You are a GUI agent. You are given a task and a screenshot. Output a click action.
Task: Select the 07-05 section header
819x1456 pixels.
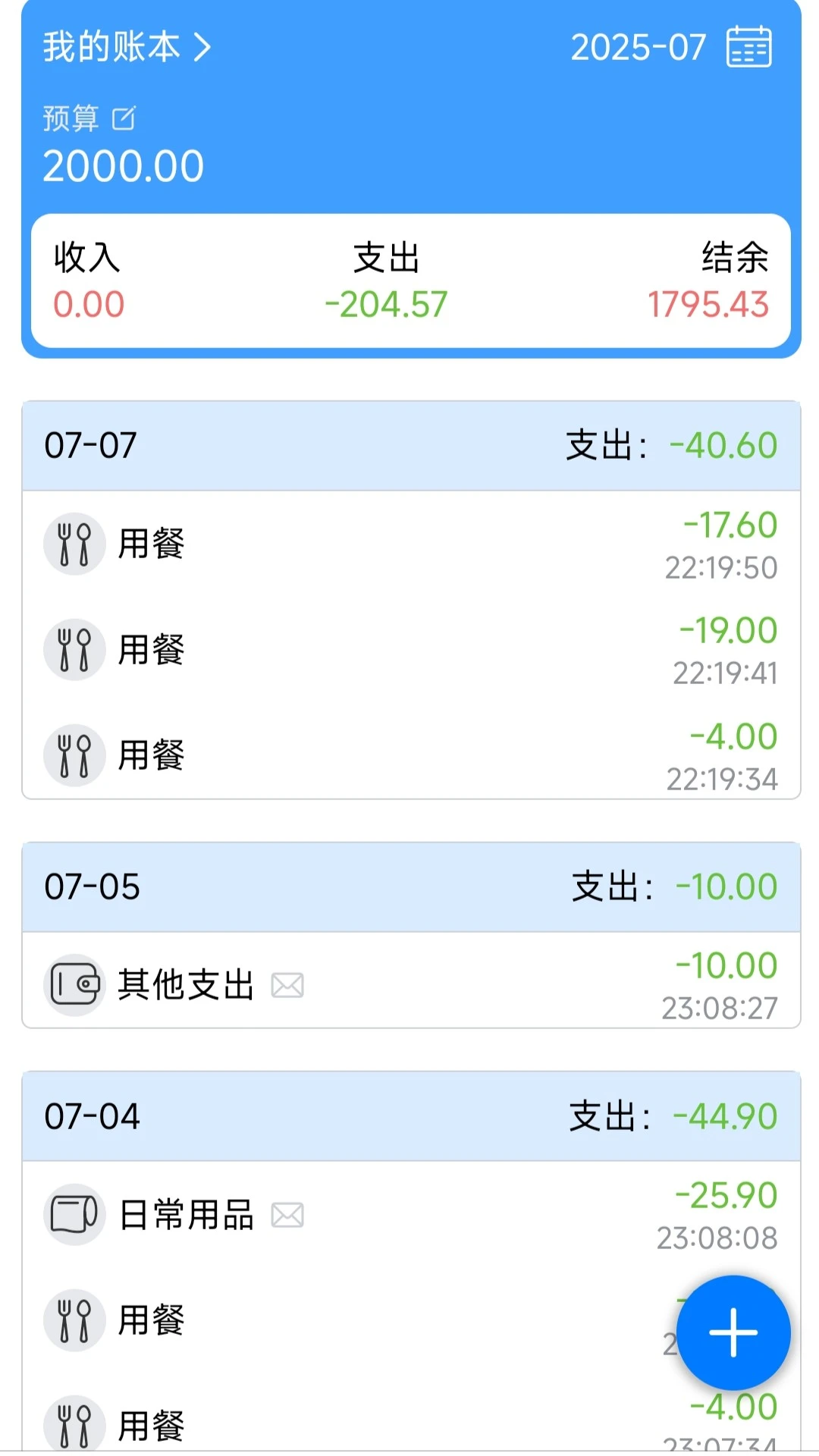91,886
